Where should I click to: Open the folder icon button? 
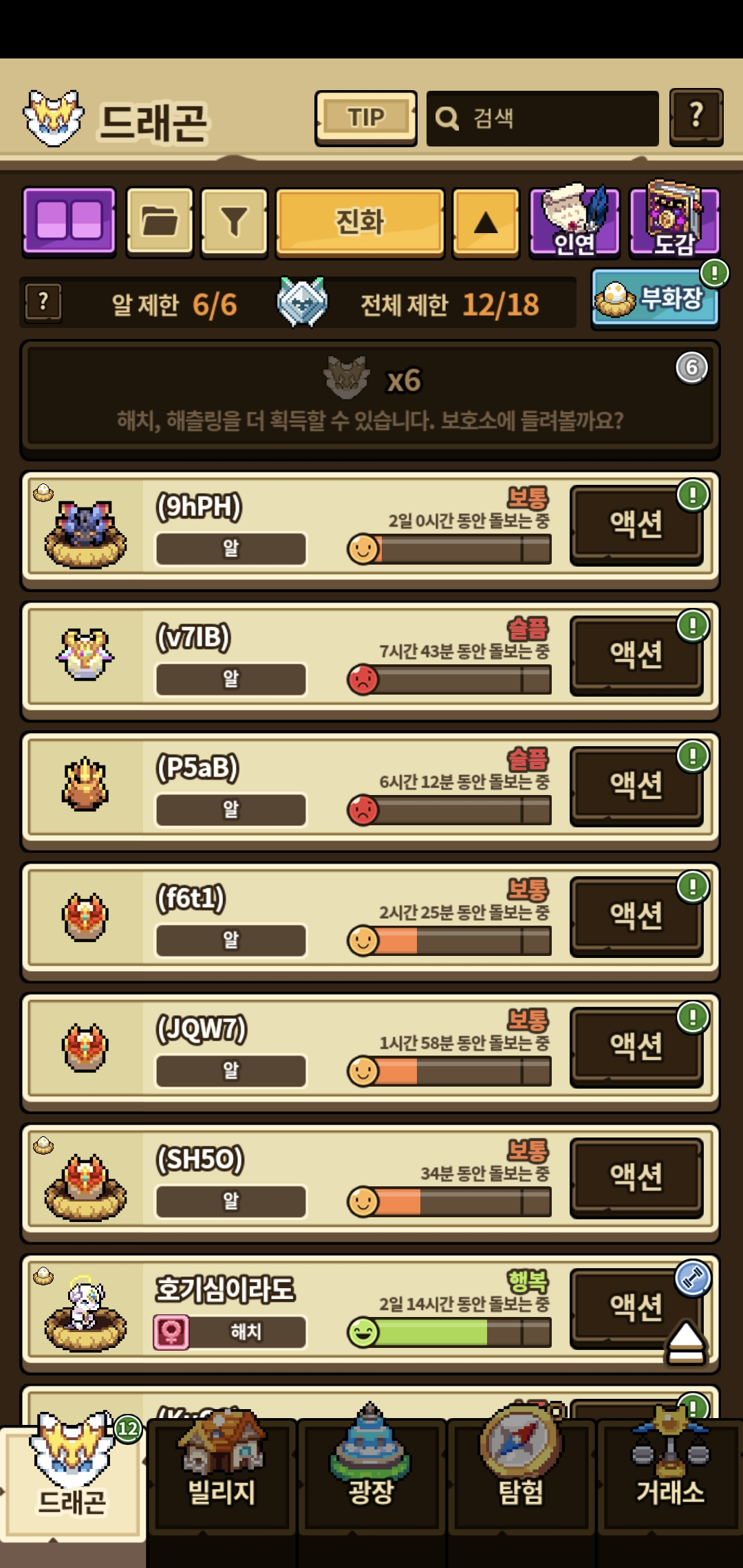160,222
